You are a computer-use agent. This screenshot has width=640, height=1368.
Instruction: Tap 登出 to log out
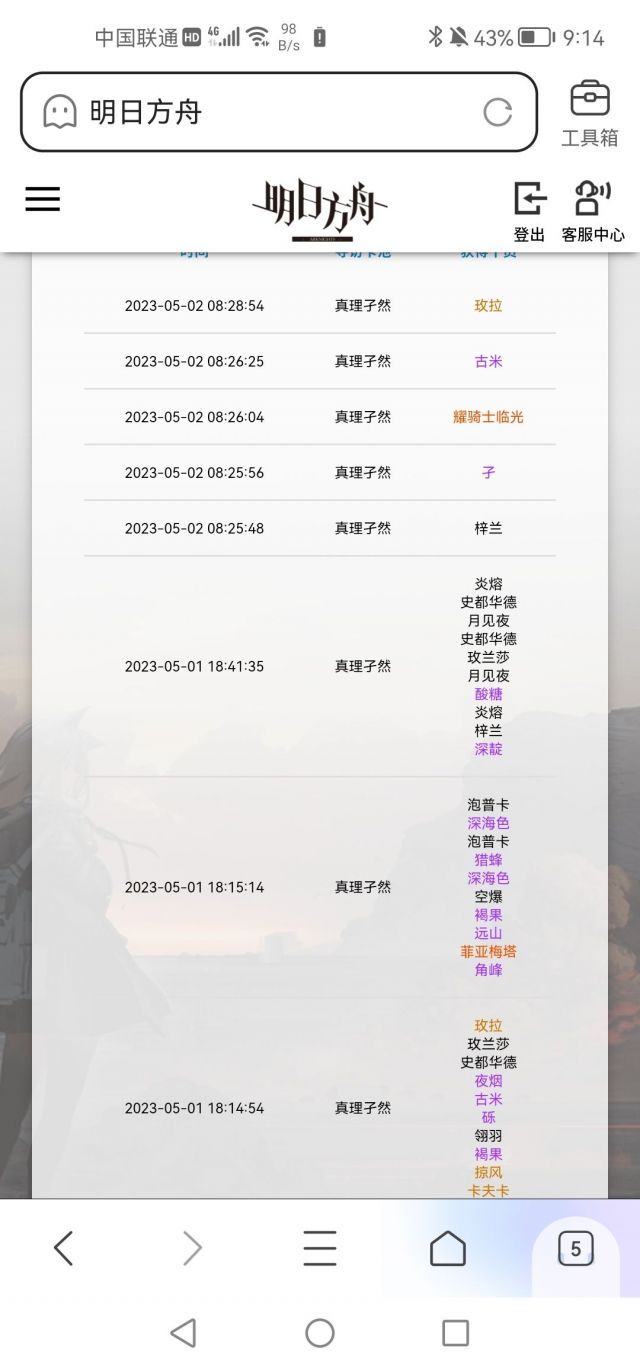tap(529, 211)
